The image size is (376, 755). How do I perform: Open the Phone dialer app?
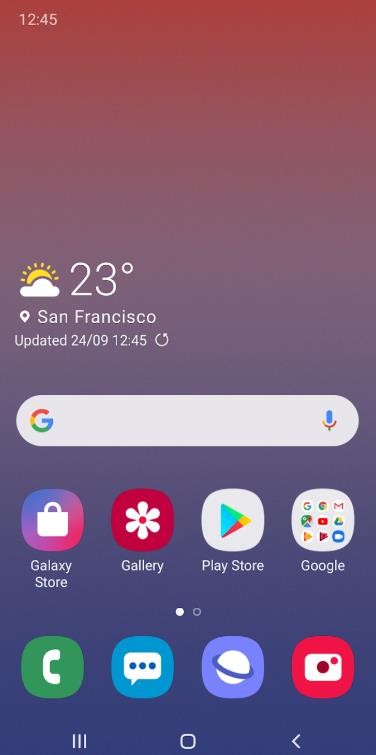click(x=52, y=667)
